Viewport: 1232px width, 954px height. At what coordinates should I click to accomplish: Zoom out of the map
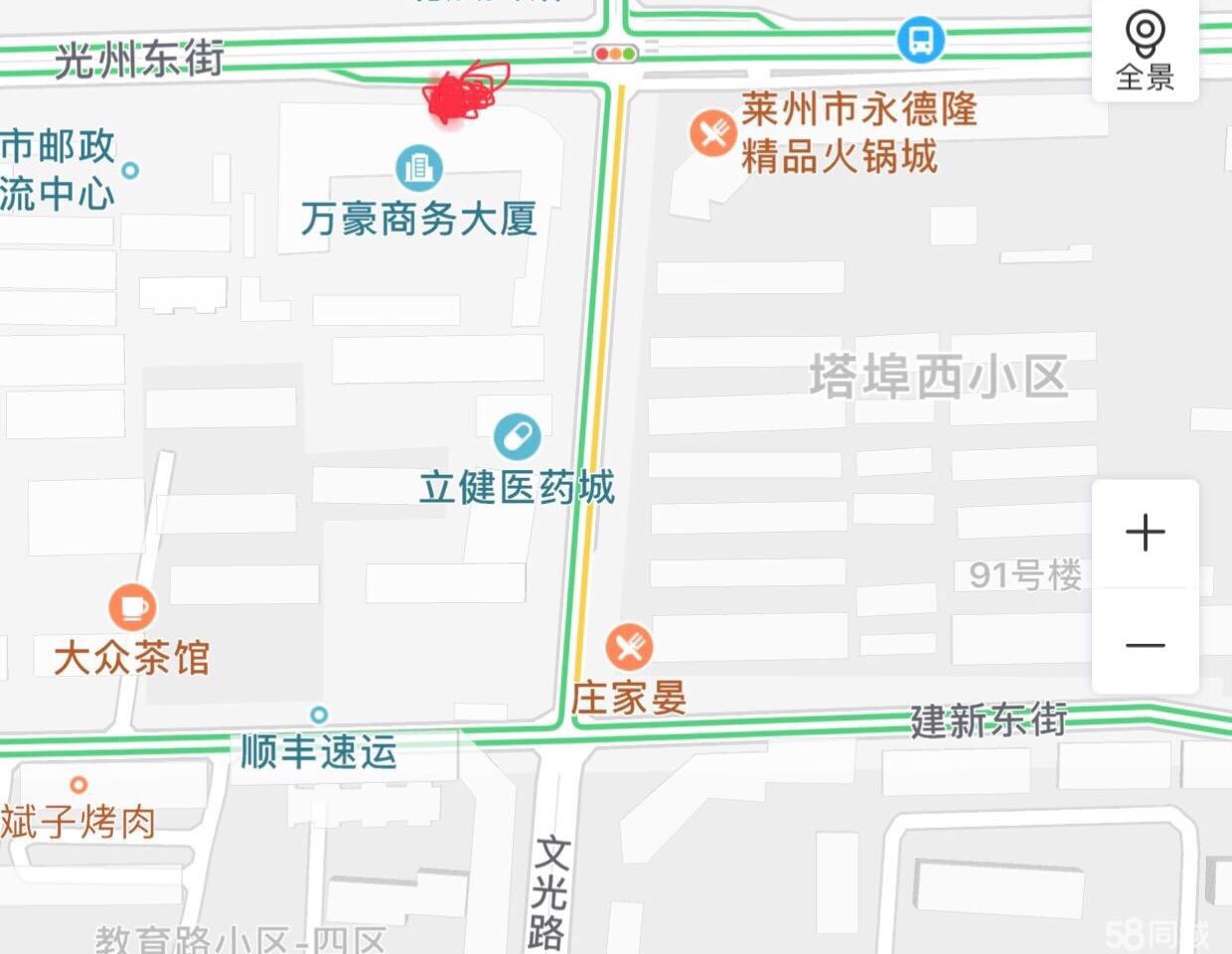[x=1146, y=645]
